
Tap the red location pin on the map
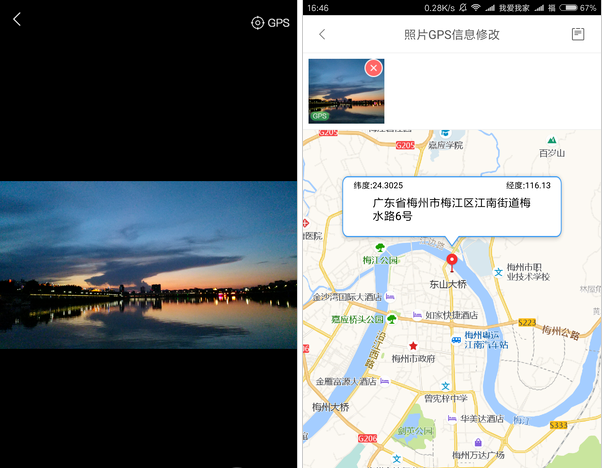pos(452,262)
